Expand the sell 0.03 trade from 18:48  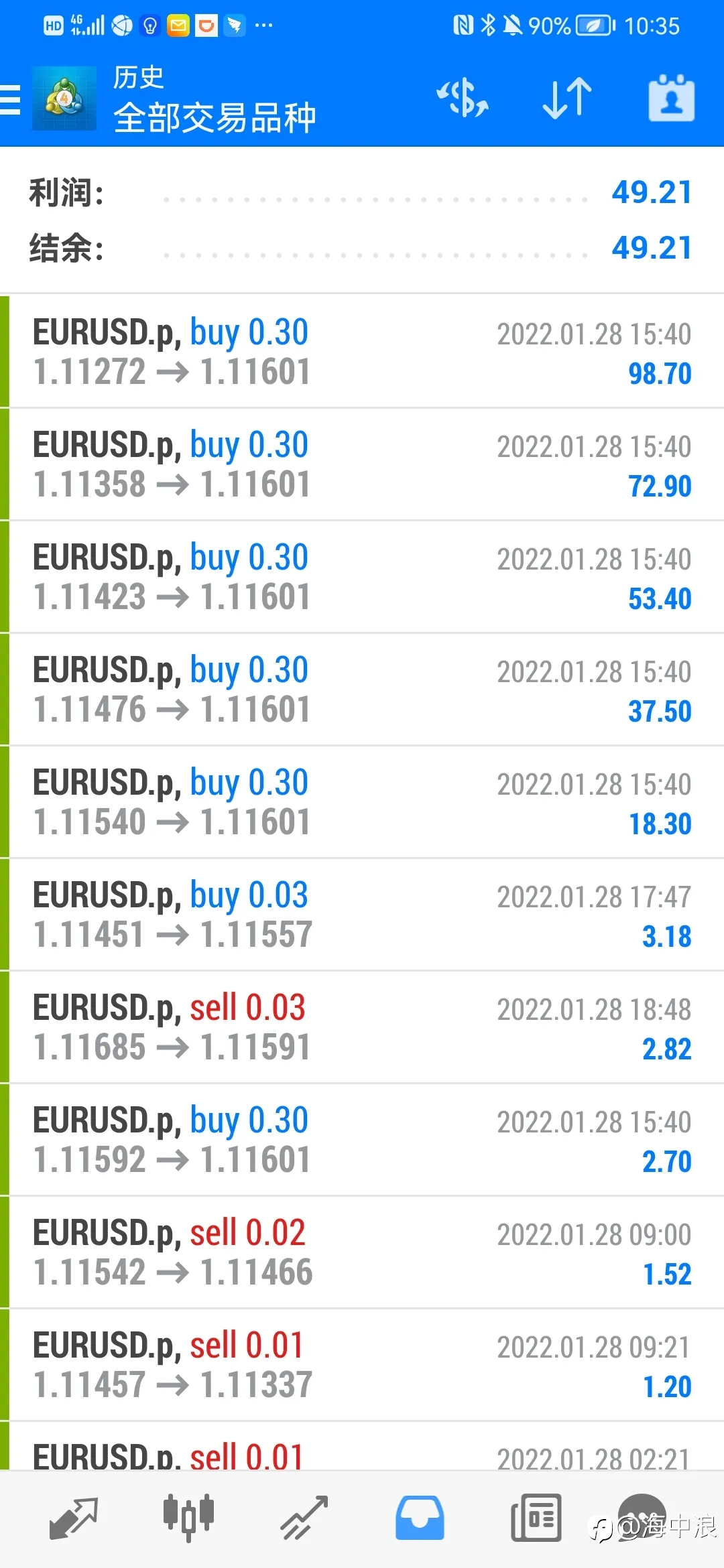(x=362, y=1027)
